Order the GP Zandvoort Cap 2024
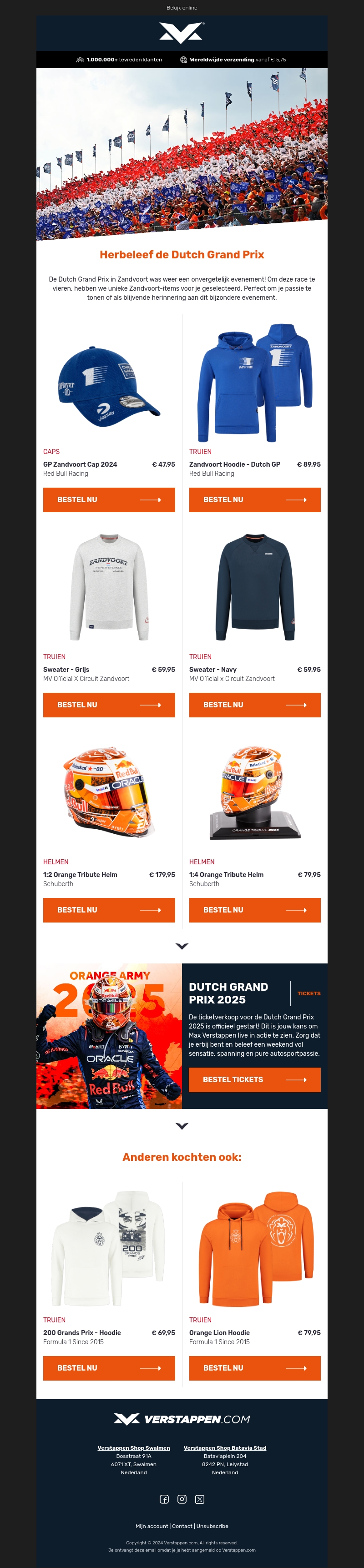This screenshot has height=1568, width=364. (109, 499)
